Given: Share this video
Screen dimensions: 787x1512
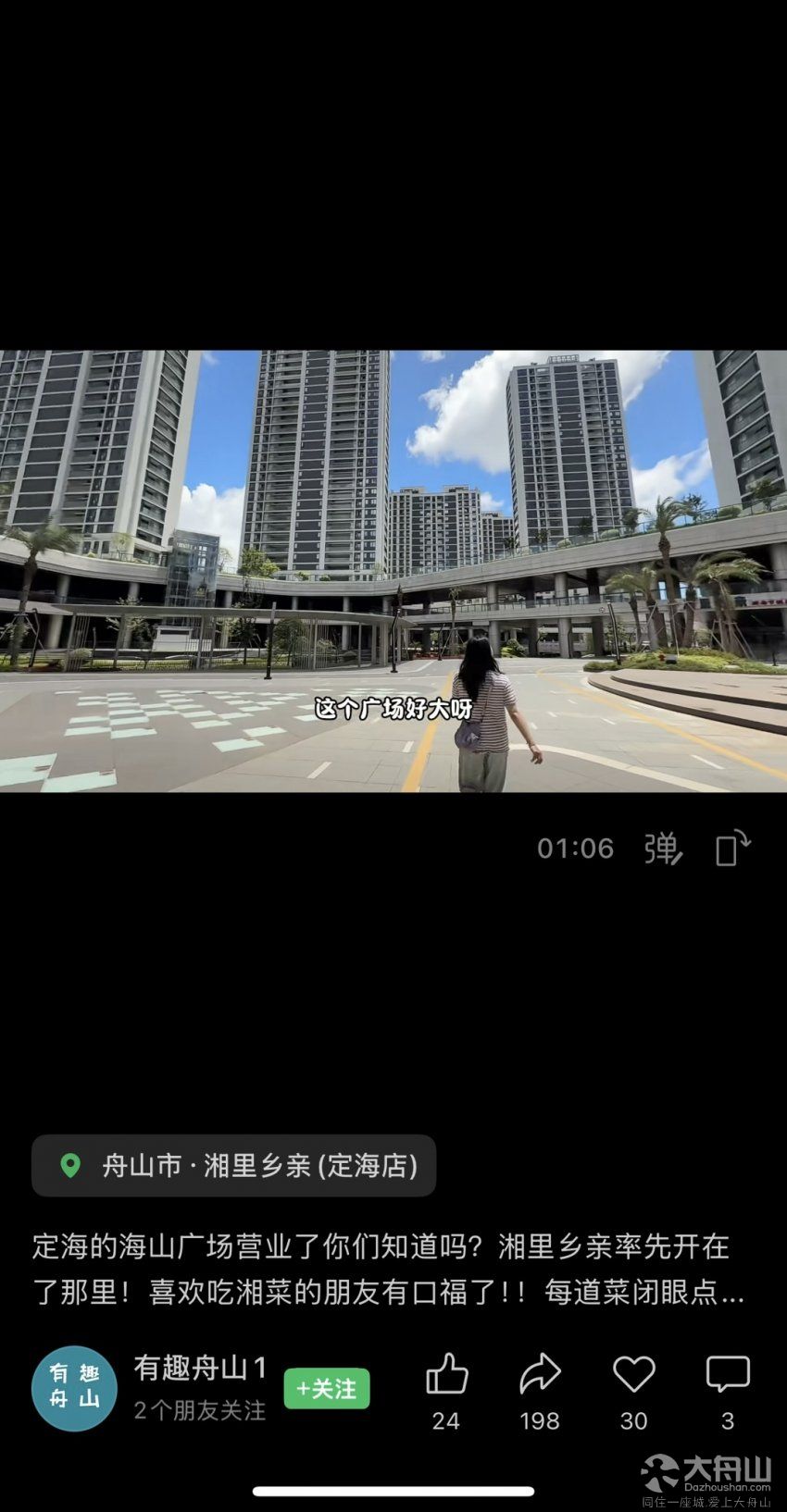Looking at the screenshot, I should 540,1375.
